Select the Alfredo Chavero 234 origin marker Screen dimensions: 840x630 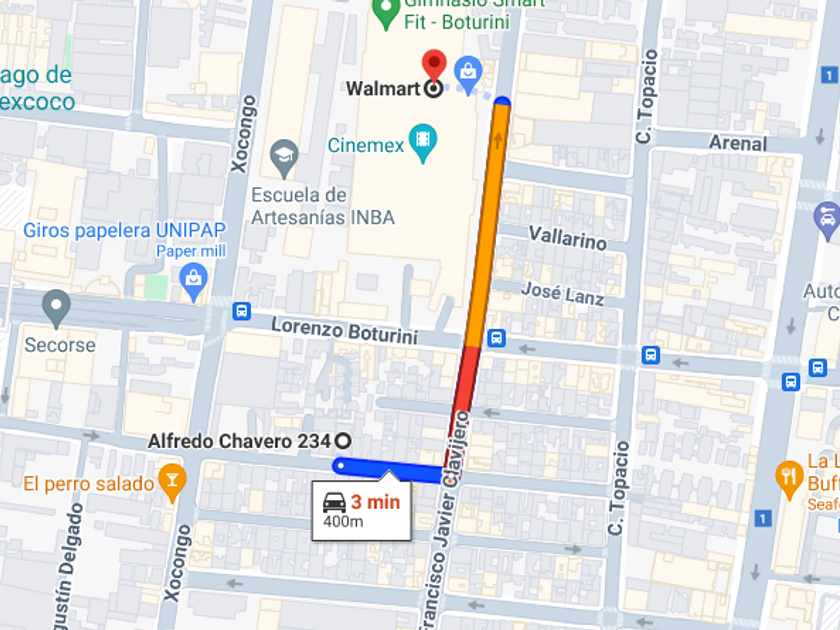tap(343, 441)
